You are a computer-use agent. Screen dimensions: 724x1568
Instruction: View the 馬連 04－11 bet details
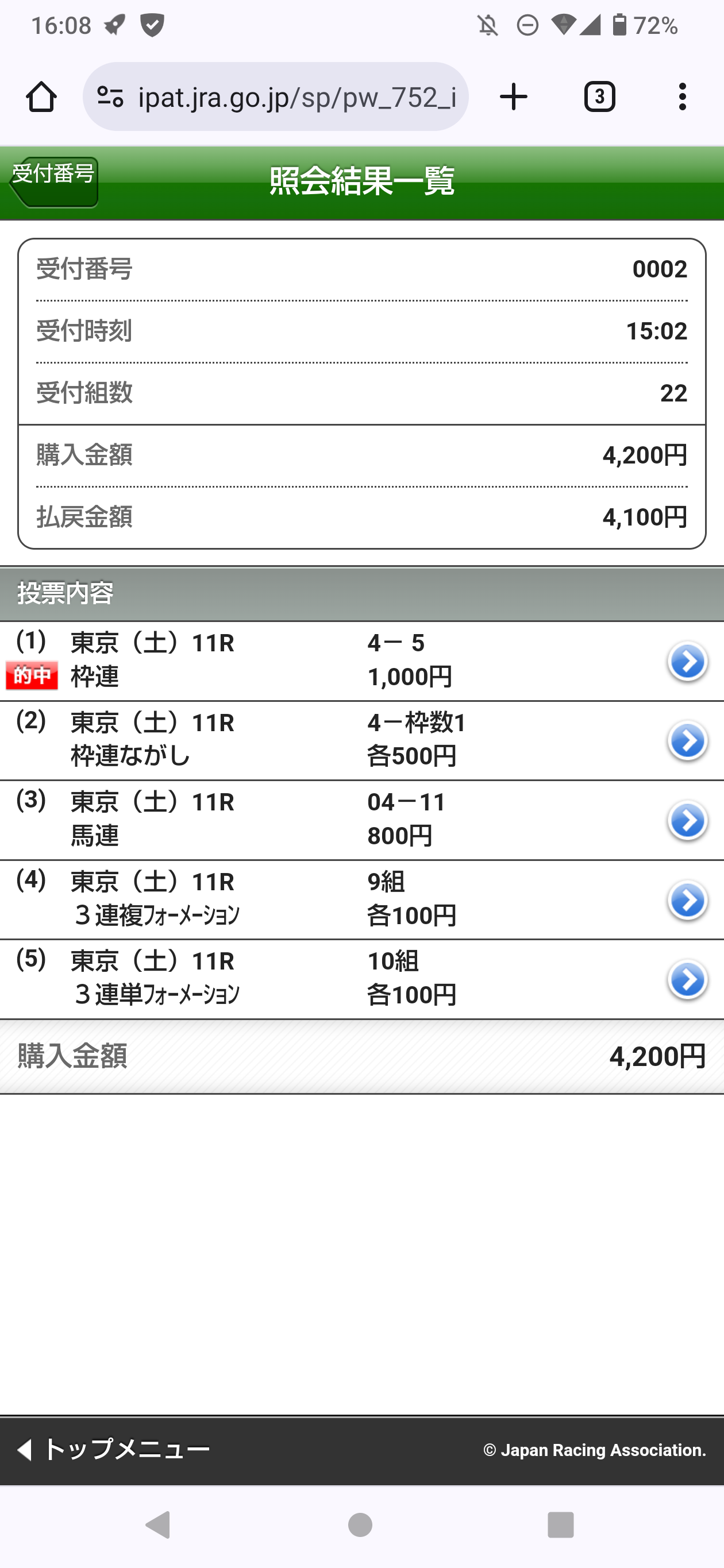(x=687, y=821)
